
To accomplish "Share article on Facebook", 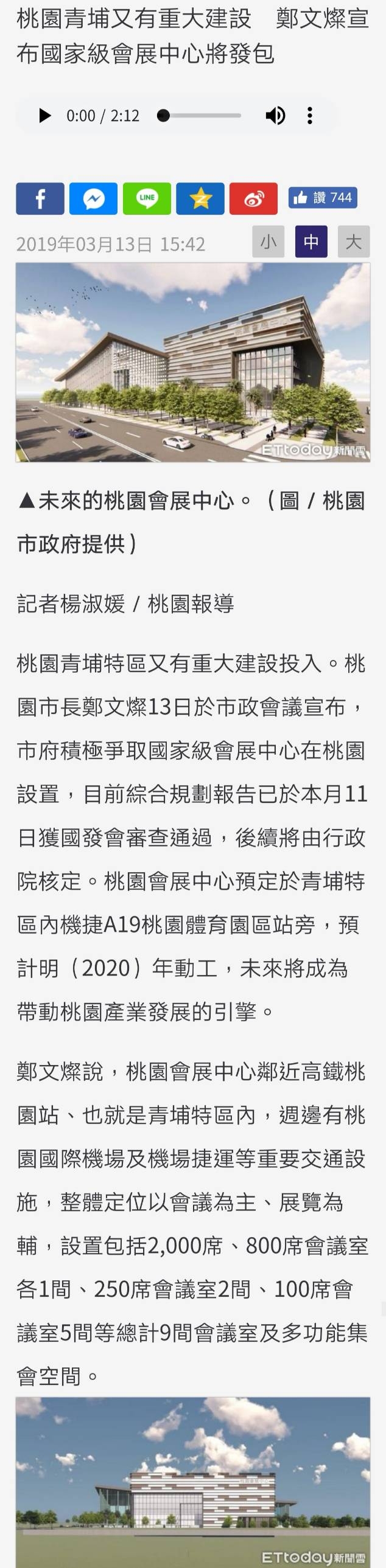I will point(40,198).
